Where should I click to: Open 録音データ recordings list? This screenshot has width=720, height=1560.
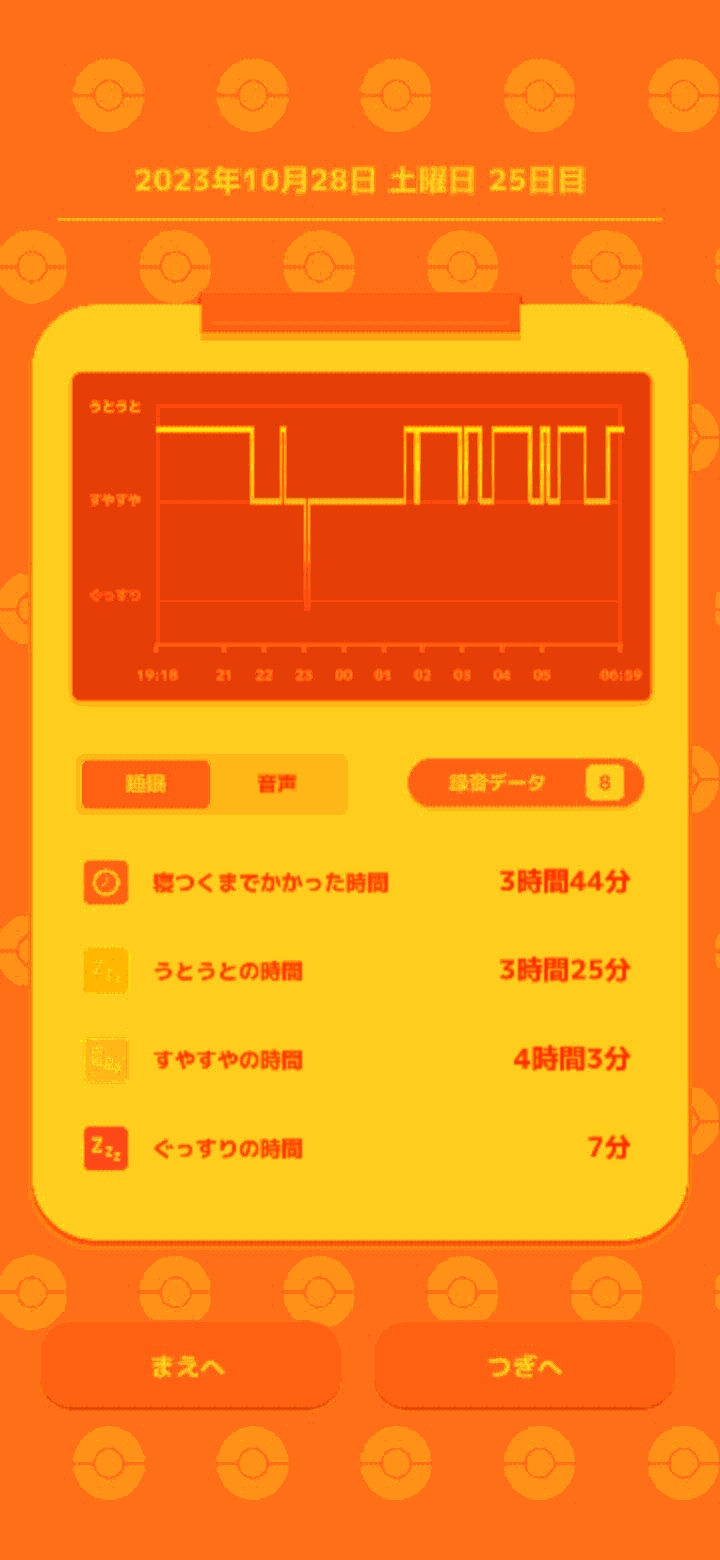click(525, 783)
